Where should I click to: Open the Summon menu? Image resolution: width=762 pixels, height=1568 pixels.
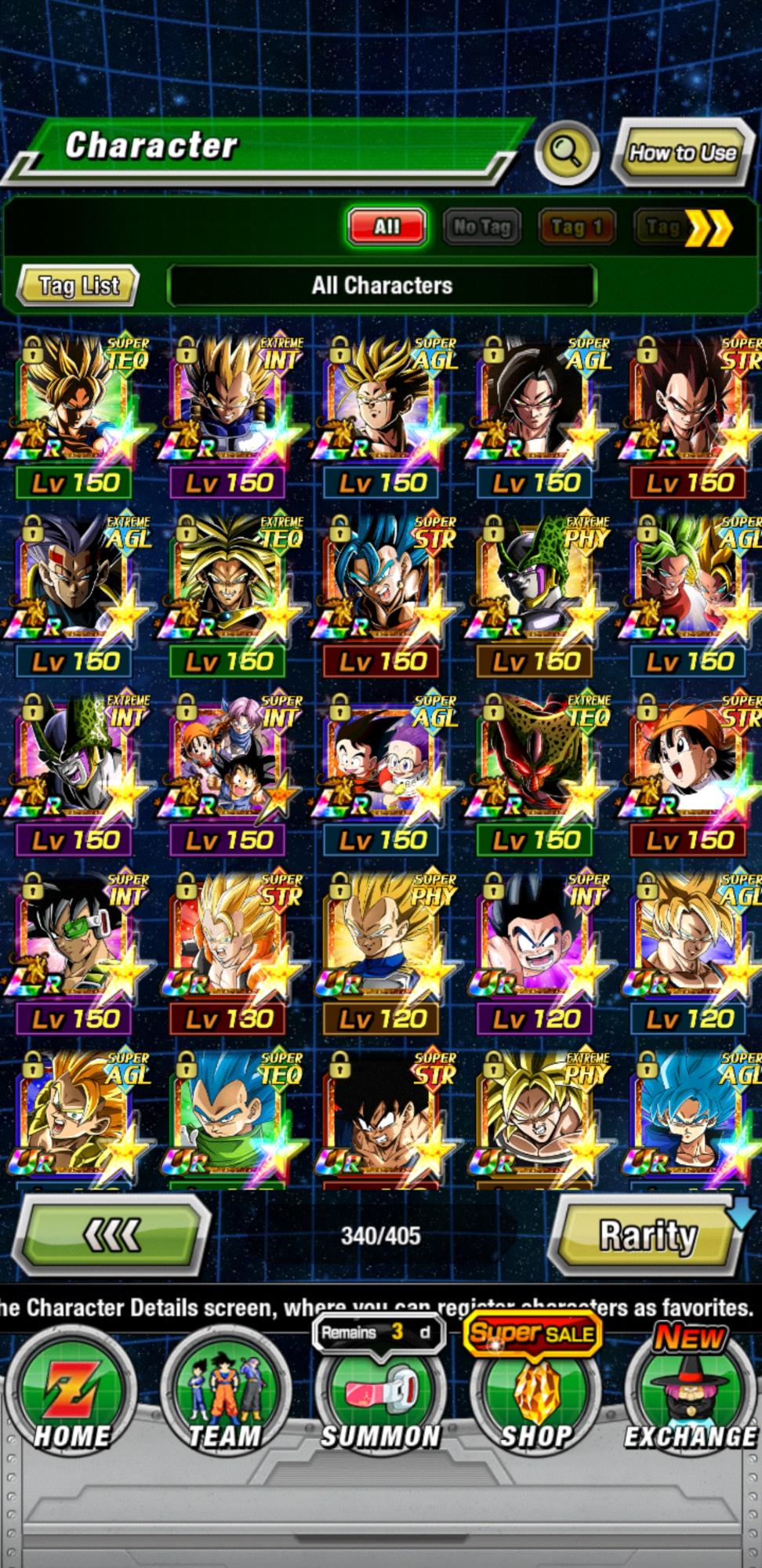coord(380,1396)
